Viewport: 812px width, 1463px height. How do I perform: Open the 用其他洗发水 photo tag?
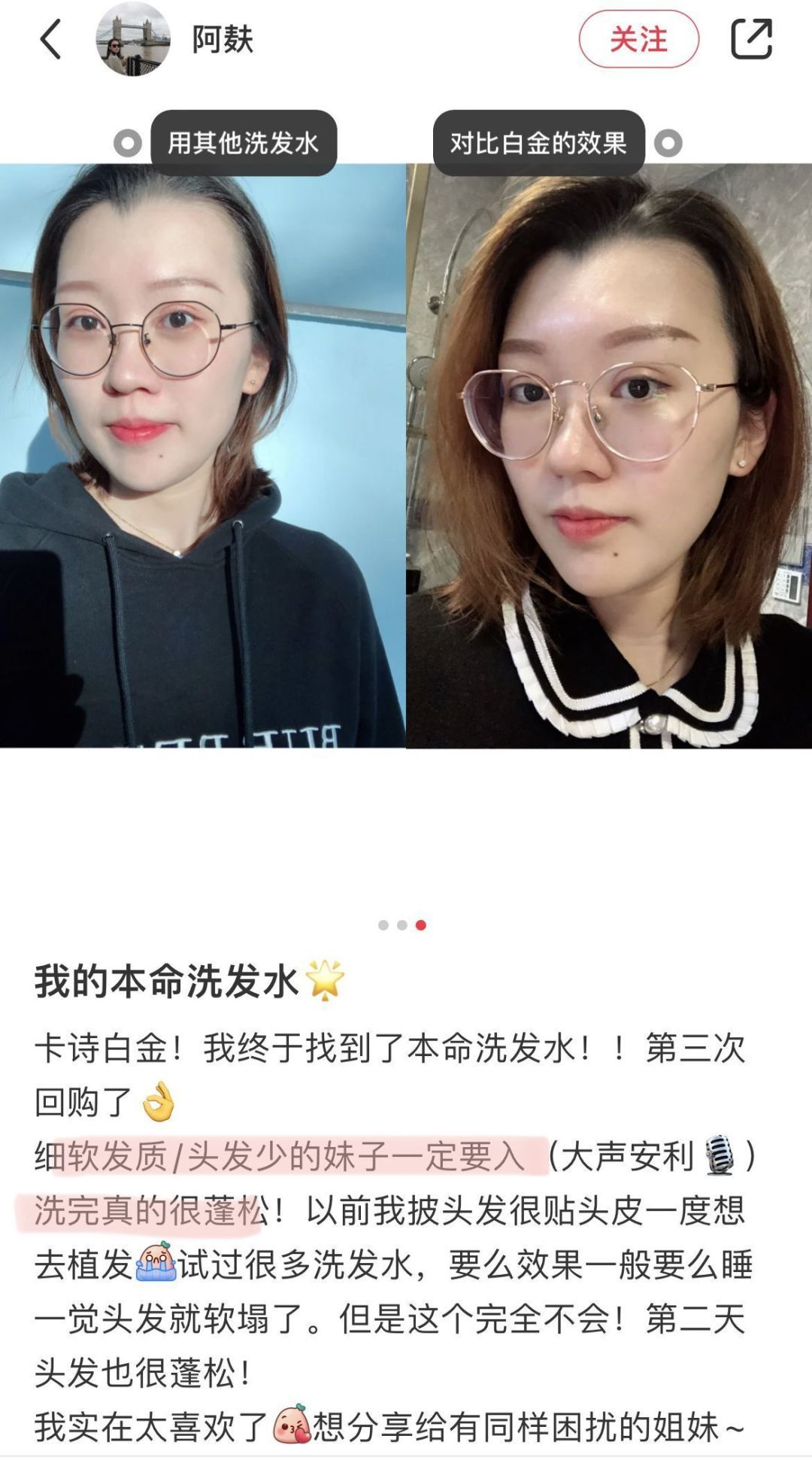[243, 143]
